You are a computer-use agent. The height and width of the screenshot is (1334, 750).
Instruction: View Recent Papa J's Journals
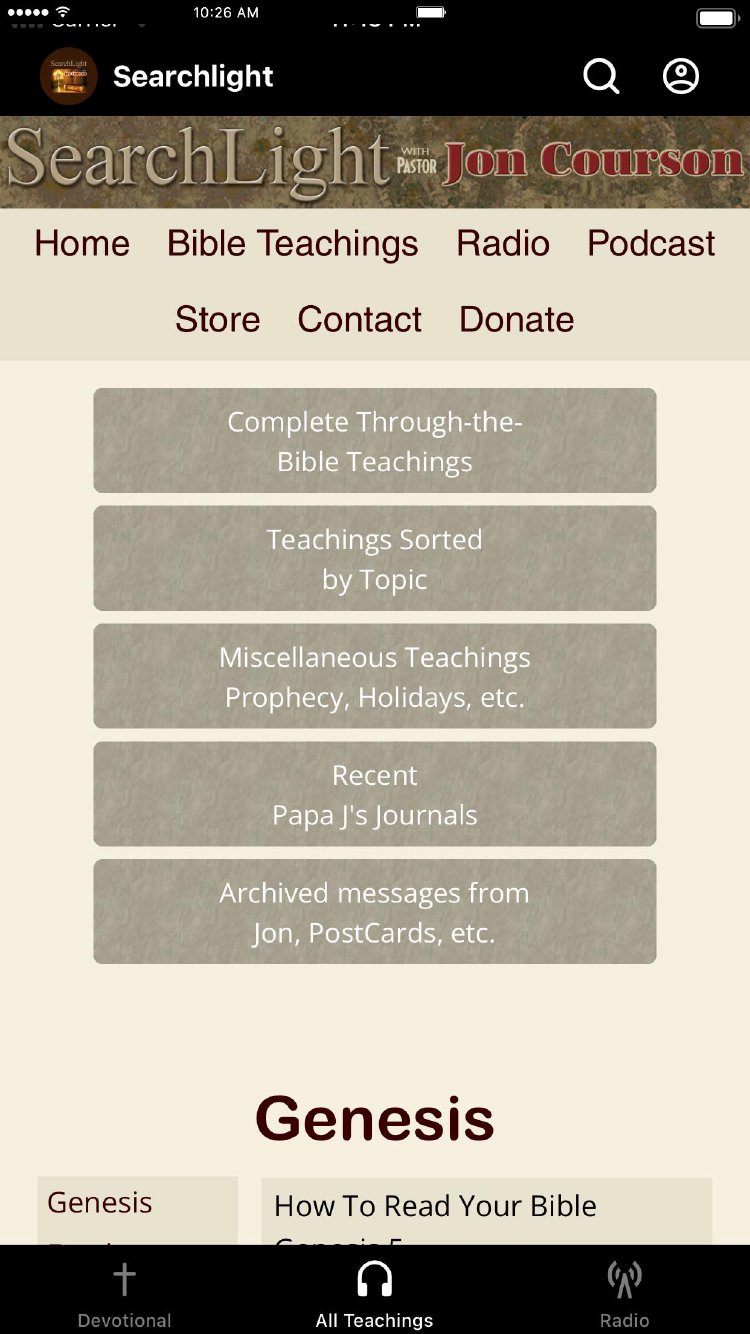click(x=375, y=795)
